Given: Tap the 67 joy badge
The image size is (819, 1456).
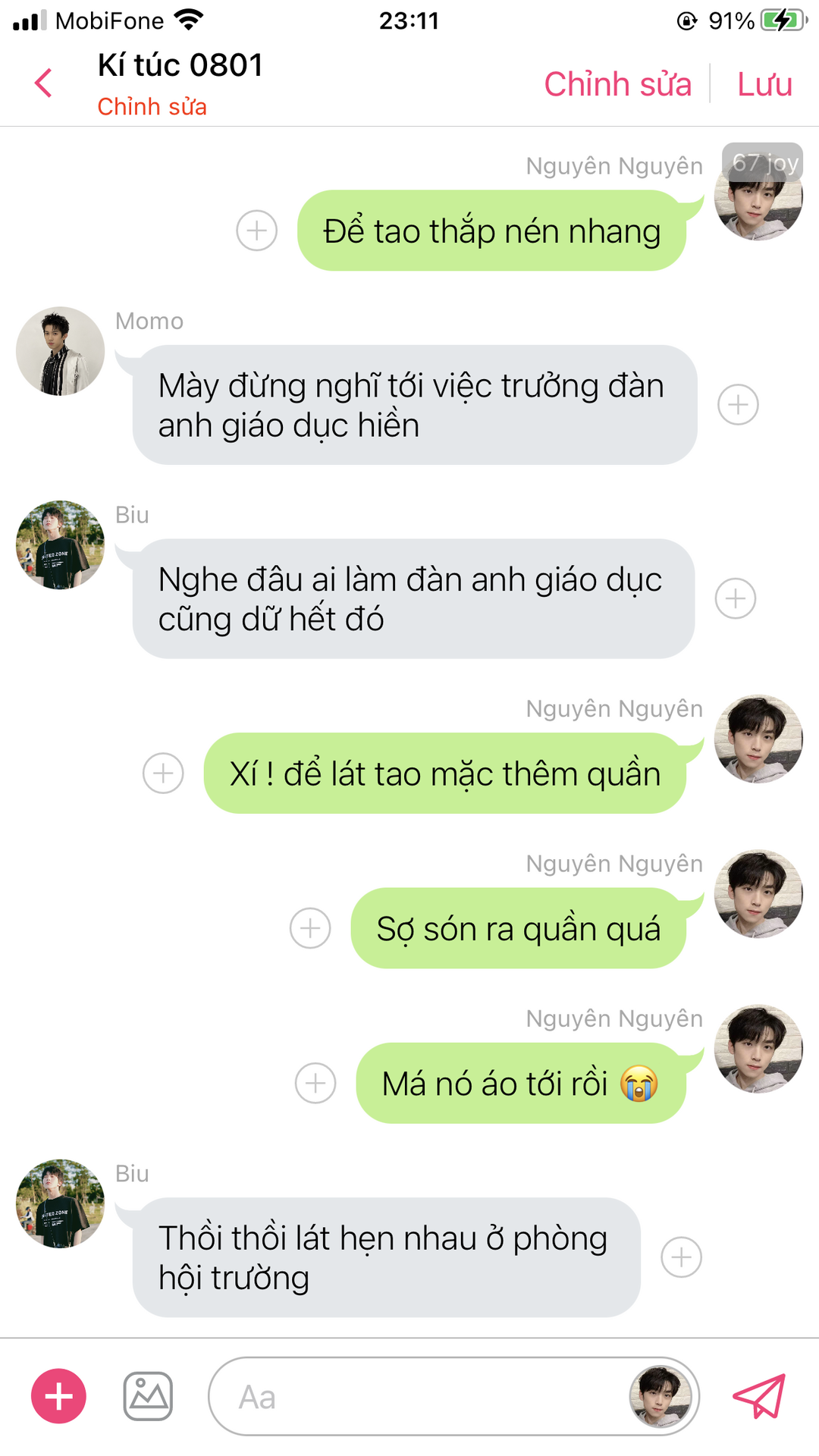Looking at the screenshot, I should [764, 162].
